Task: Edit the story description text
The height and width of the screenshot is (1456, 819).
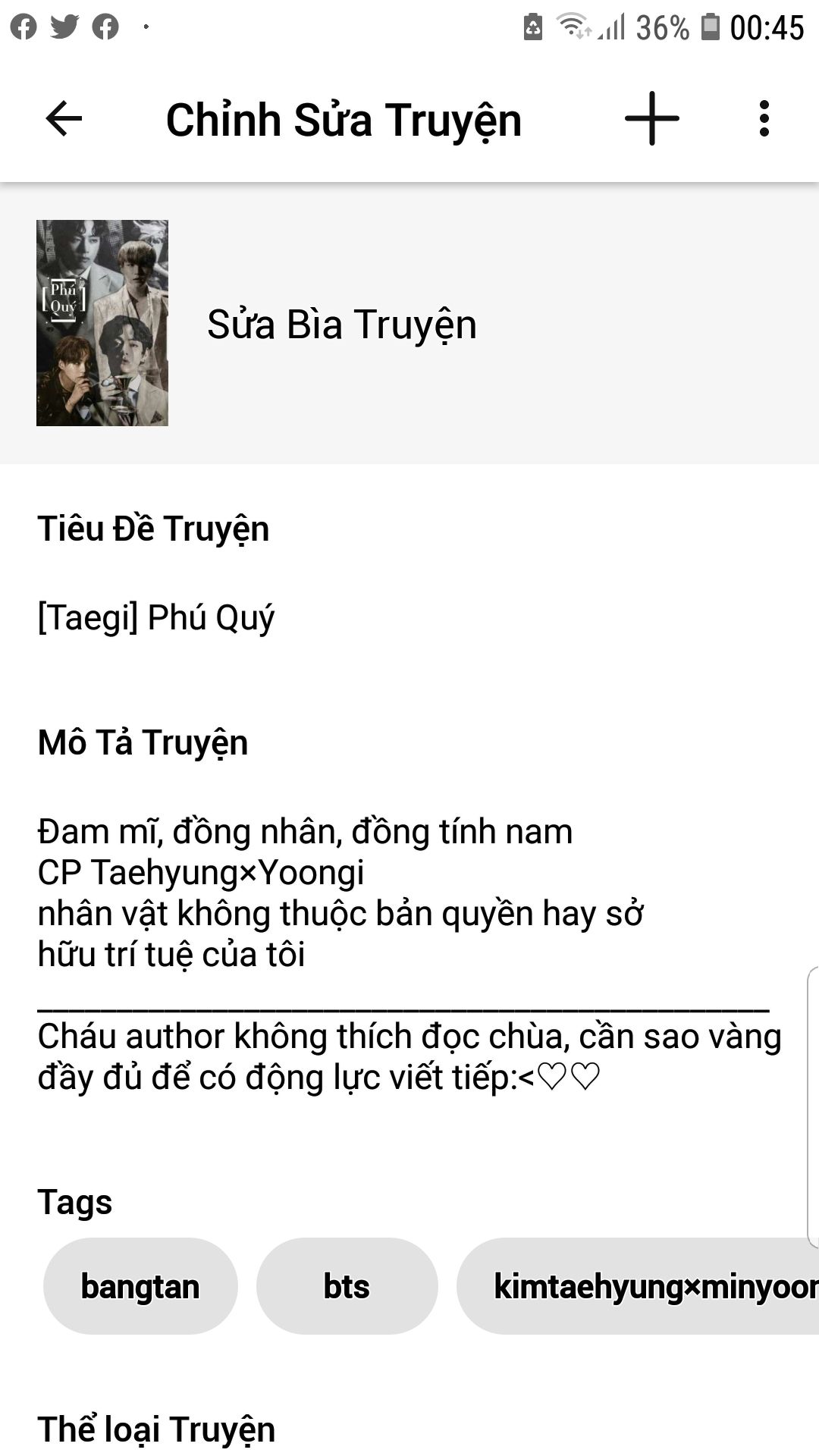Action: click(x=409, y=955)
